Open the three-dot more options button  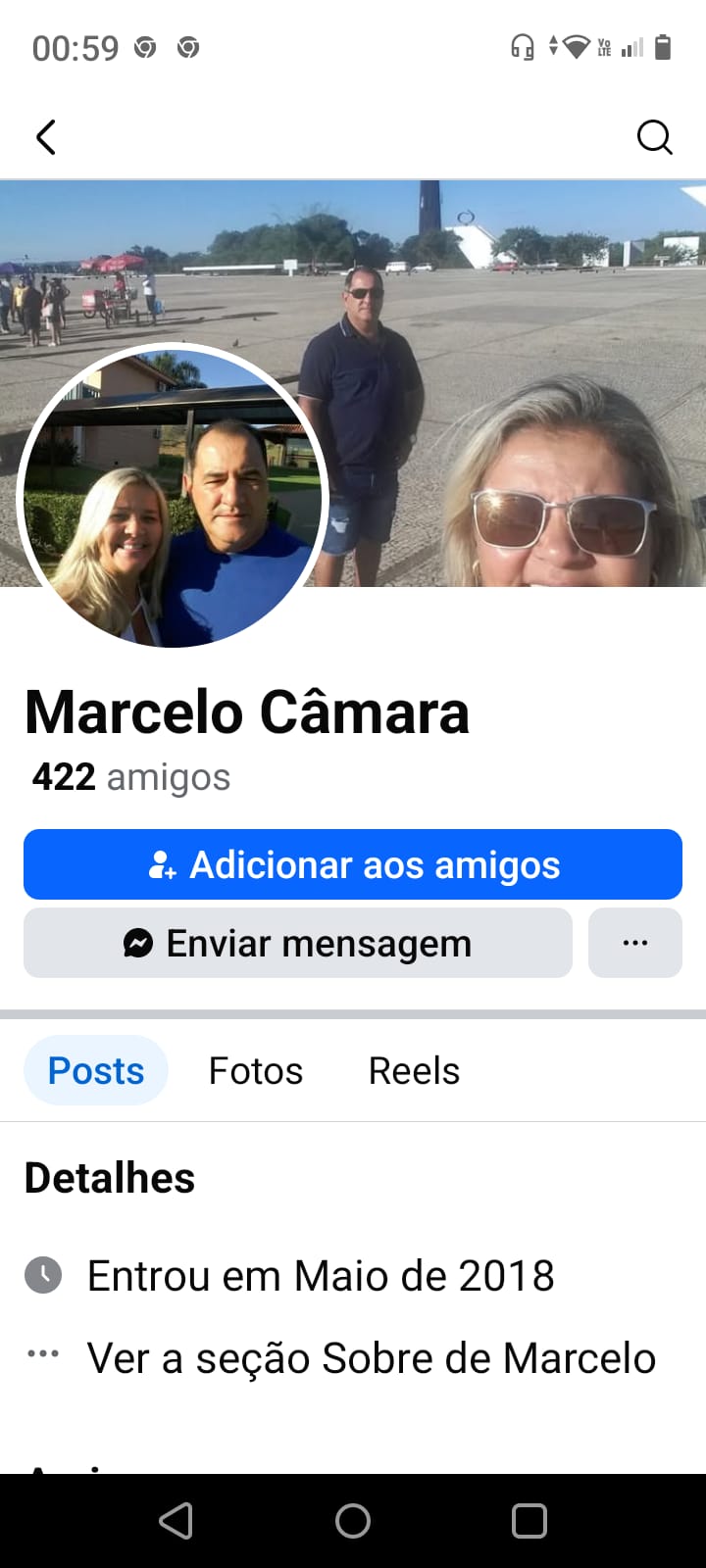(x=634, y=943)
